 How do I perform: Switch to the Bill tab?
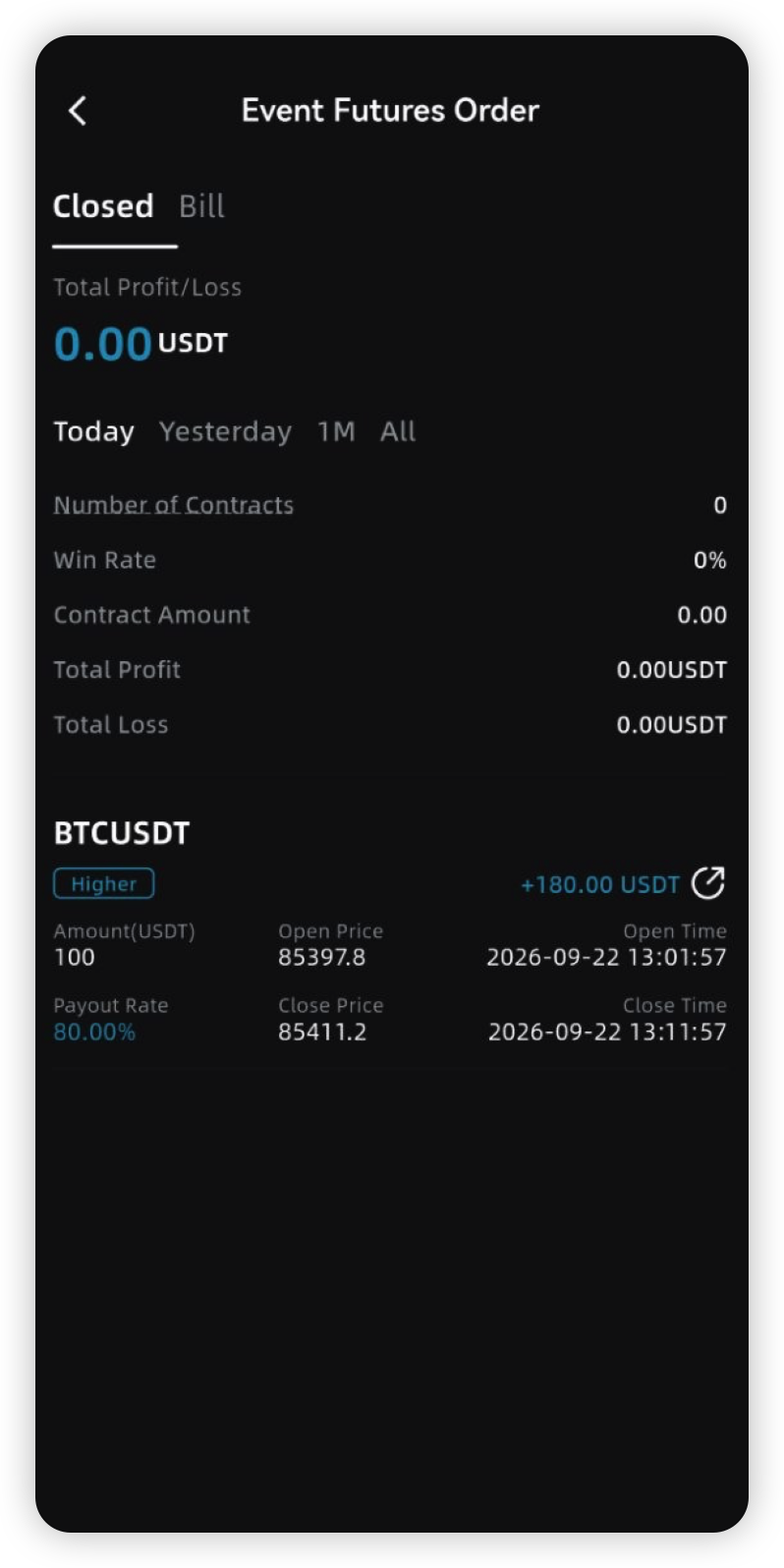[x=201, y=206]
